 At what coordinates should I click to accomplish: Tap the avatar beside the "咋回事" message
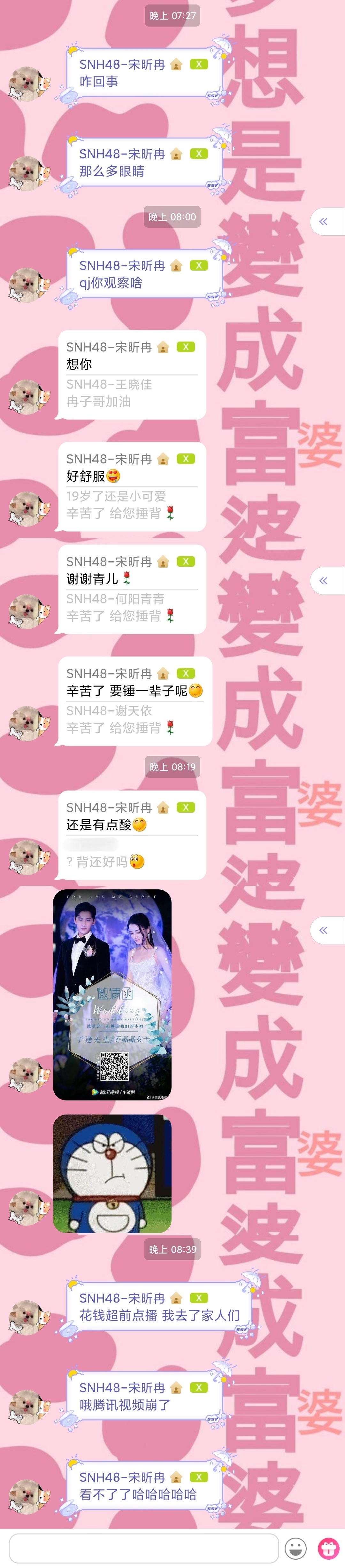pyautogui.click(x=29, y=83)
